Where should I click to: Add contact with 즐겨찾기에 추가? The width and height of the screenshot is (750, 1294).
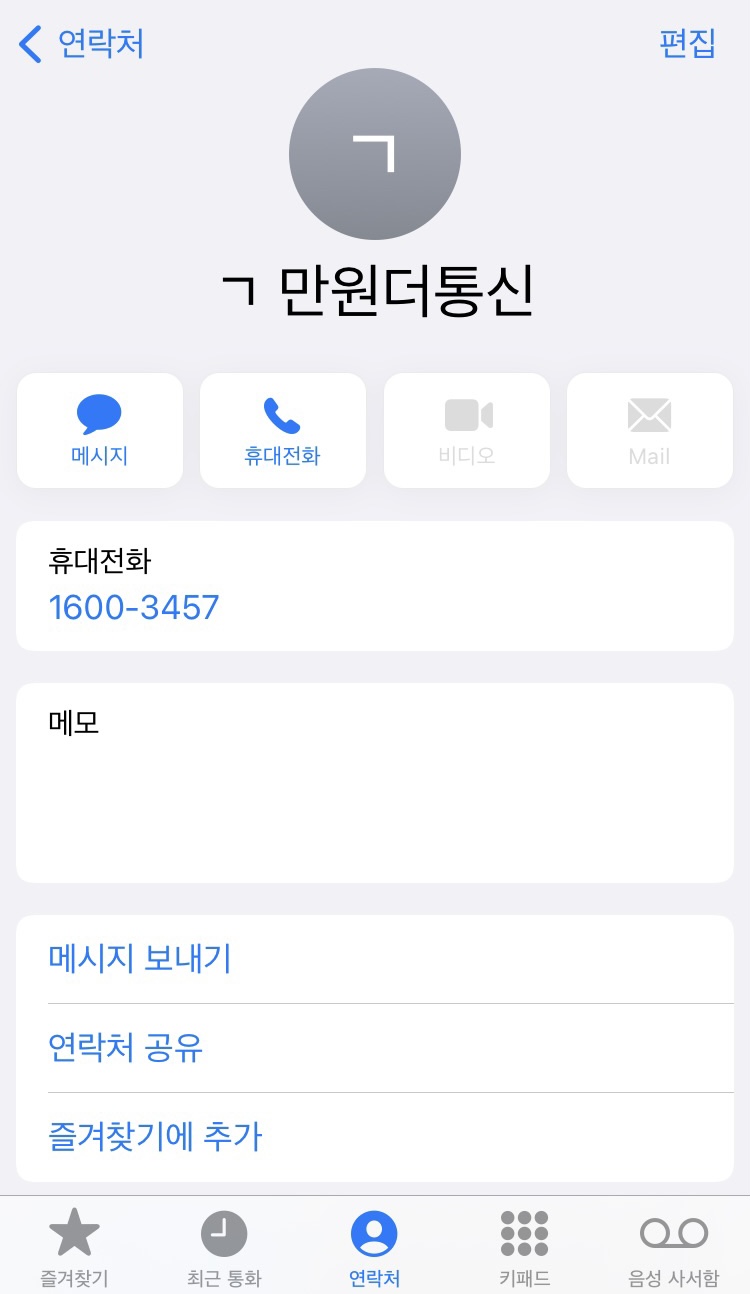click(156, 1137)
